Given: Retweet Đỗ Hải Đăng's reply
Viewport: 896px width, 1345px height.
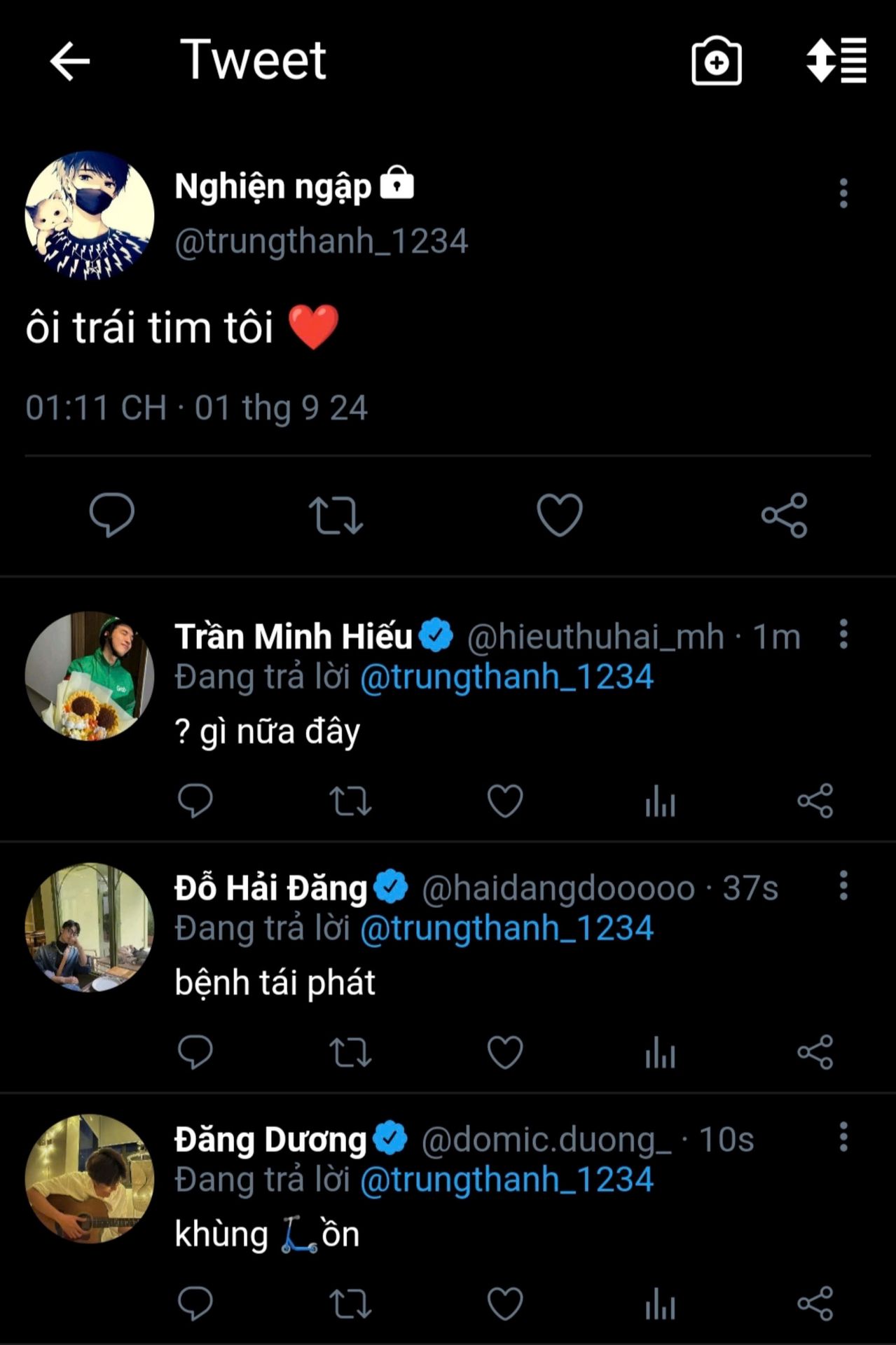Looking at the screenshot, I should pos(350,1052).
